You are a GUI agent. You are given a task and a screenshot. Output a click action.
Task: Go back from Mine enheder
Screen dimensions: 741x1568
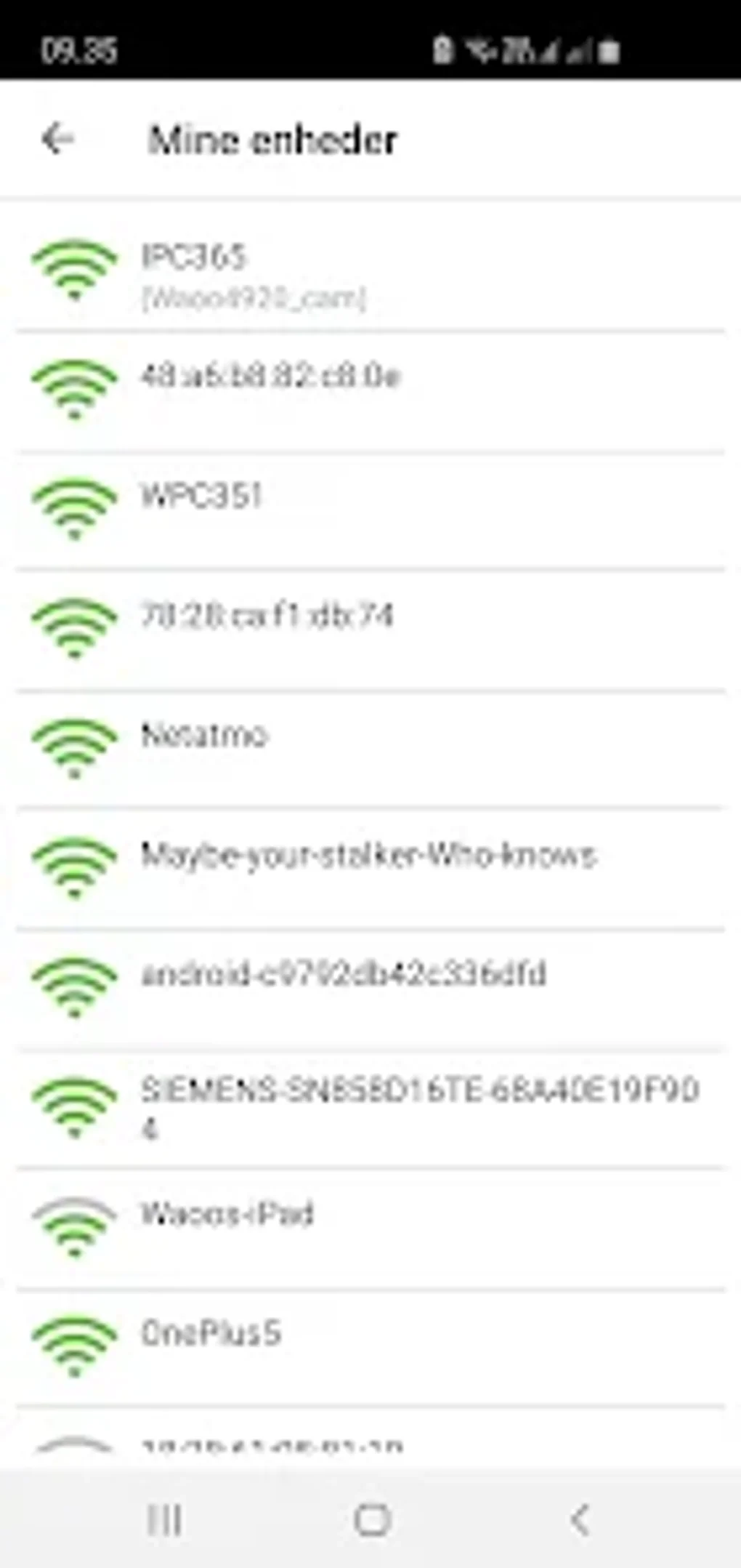(x=58, y=139)
